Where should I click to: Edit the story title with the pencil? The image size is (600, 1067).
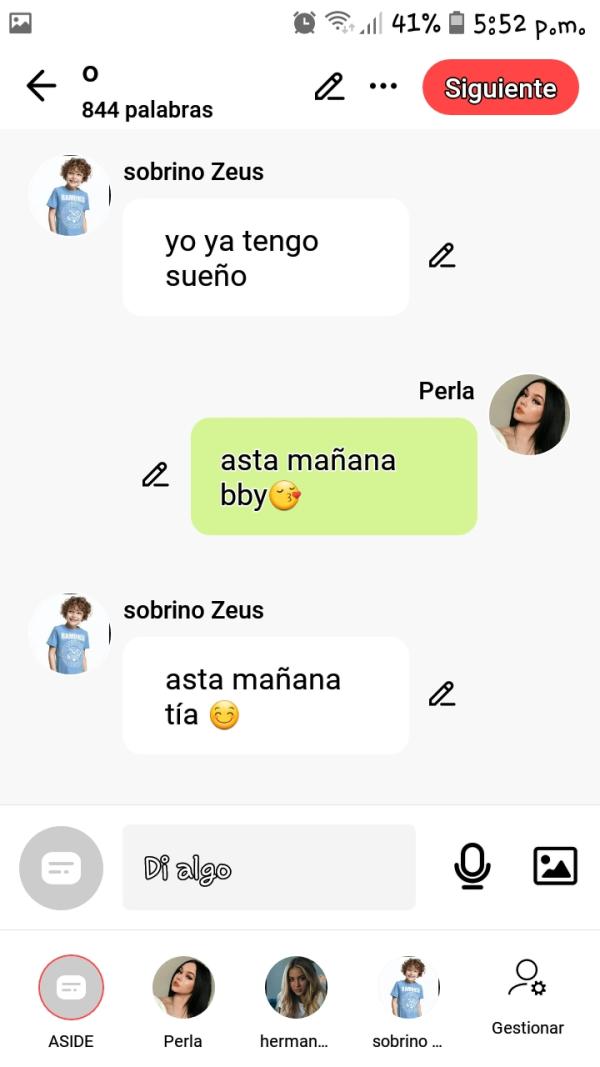pos(329,87)
